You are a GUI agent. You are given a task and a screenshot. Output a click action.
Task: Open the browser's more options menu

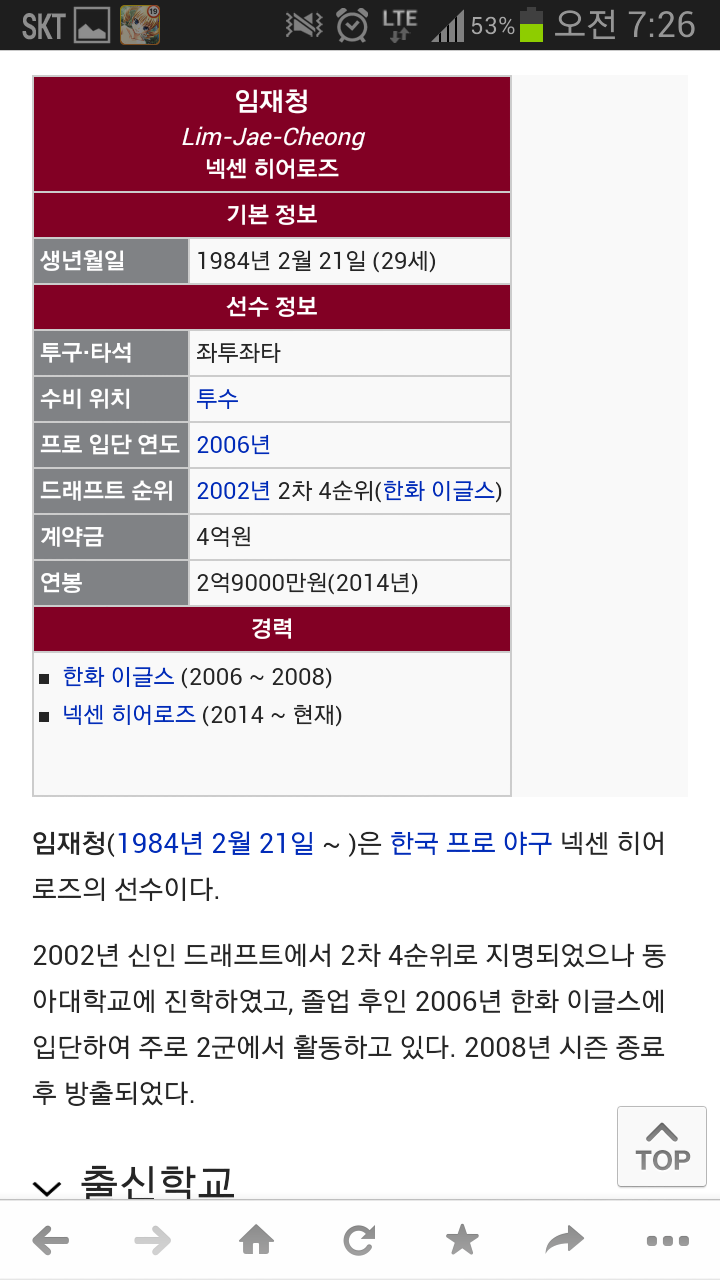click(667, 1242)
